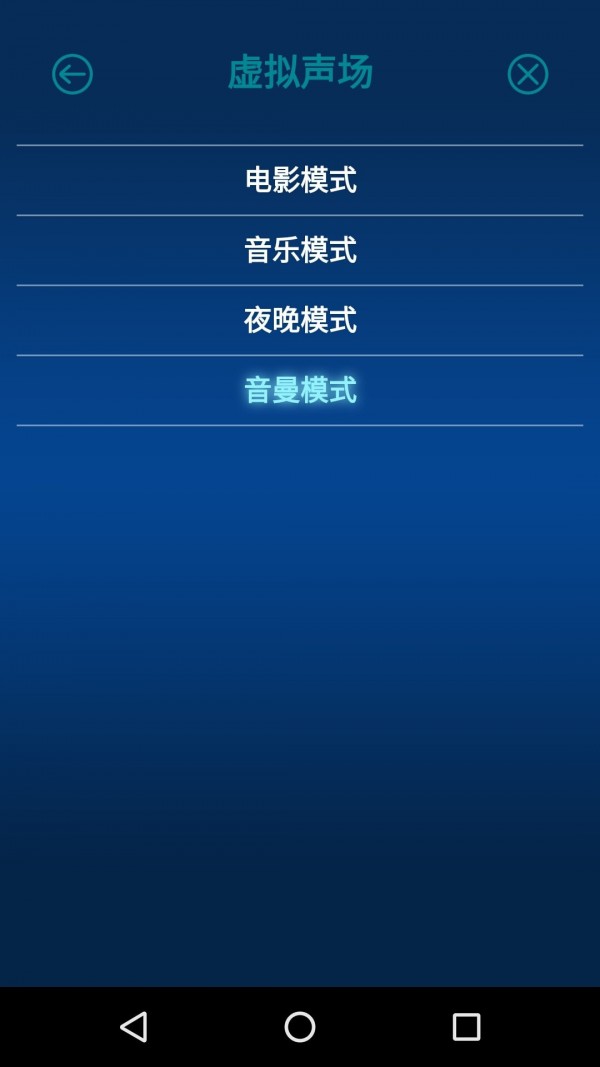The image size is (600, 1067).
Task: Open recent apps from navigation bar
Action: pyautogui.click(x=466, y=1026)
